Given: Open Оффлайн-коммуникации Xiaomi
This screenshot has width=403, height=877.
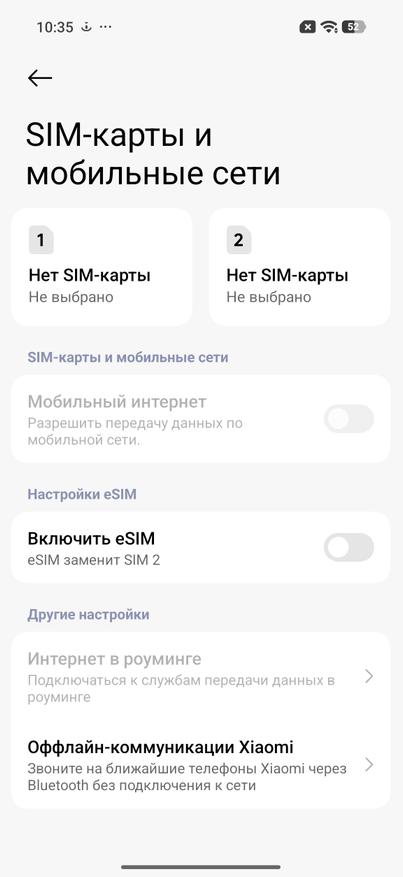Looking at the screenshot, I should tap(201, 765).
